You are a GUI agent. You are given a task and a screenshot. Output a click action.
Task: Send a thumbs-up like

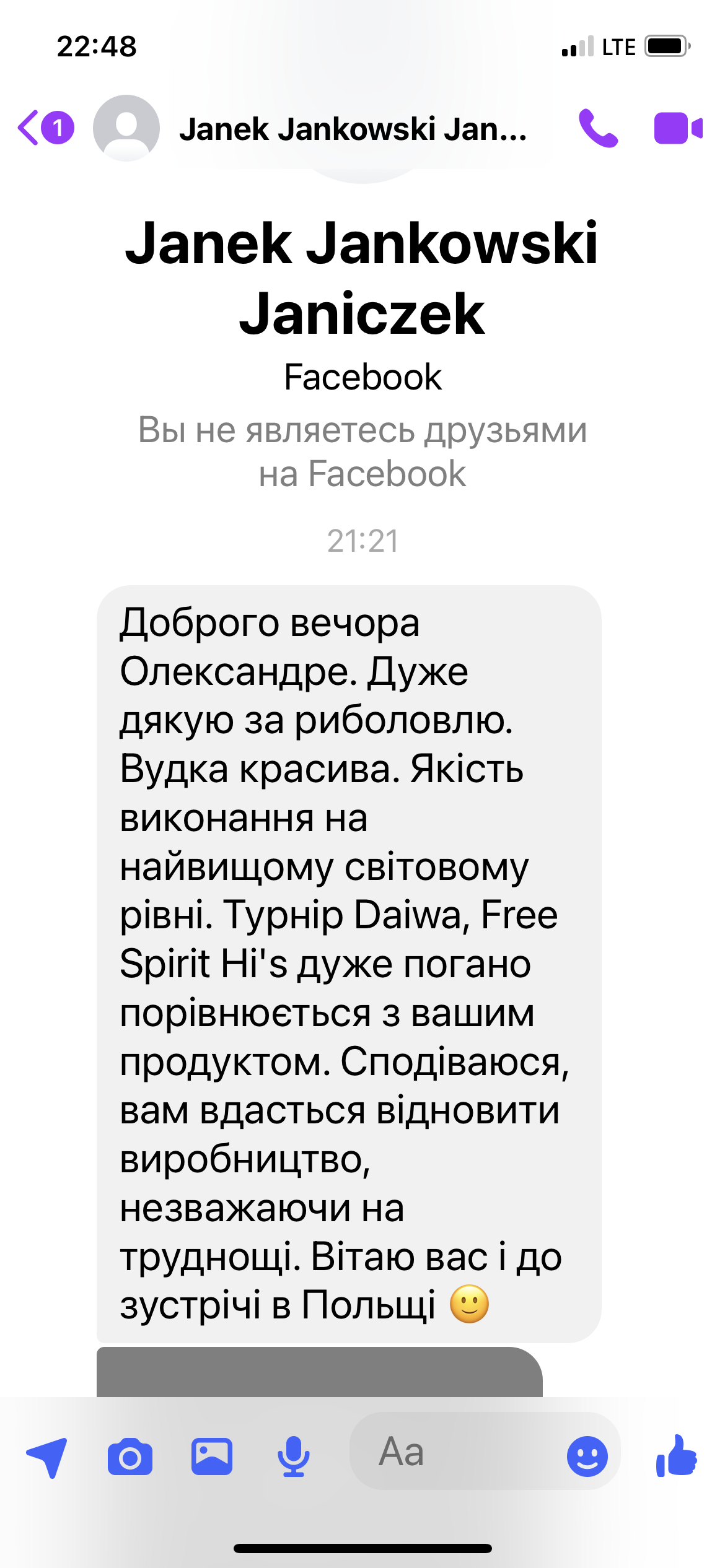677,1455
